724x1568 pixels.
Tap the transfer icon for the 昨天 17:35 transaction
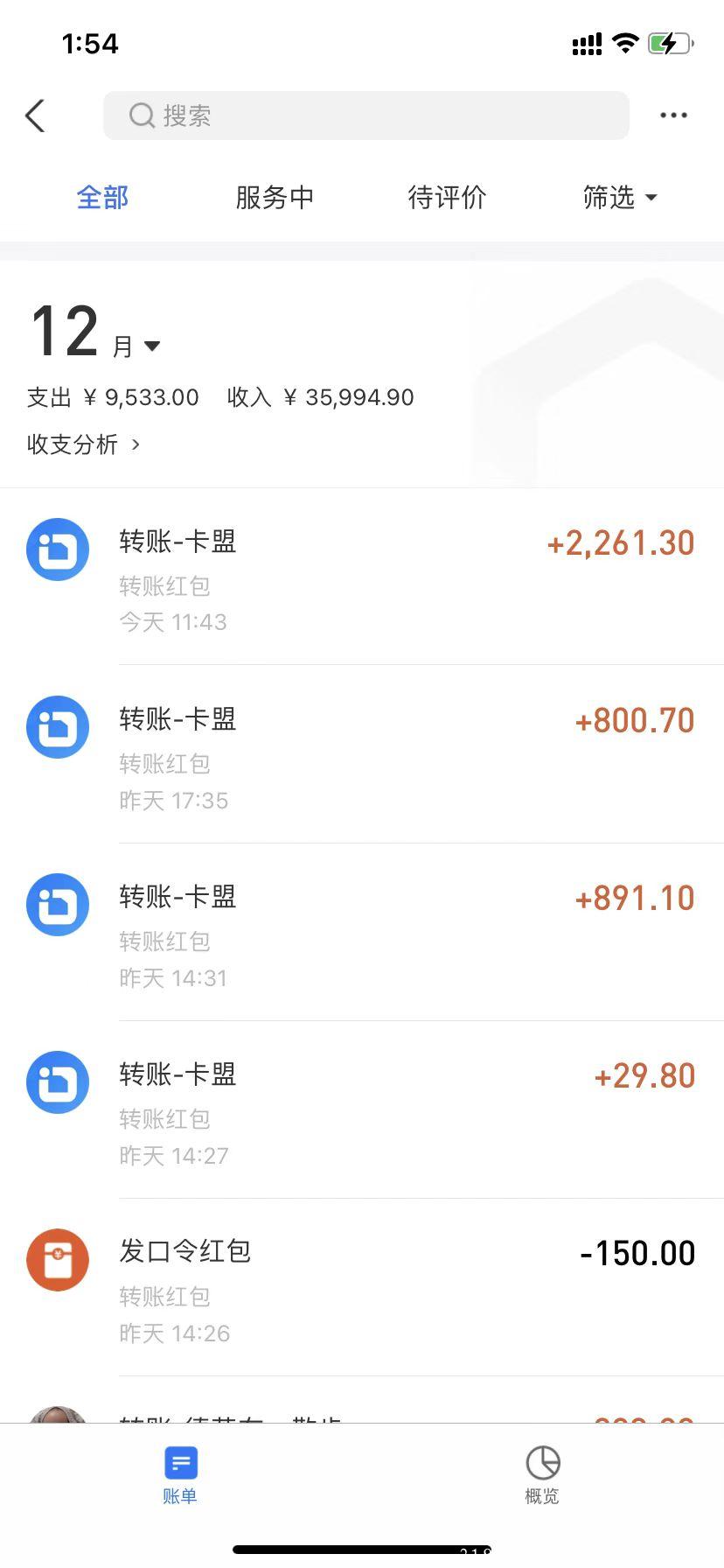[x=58, y=726]
